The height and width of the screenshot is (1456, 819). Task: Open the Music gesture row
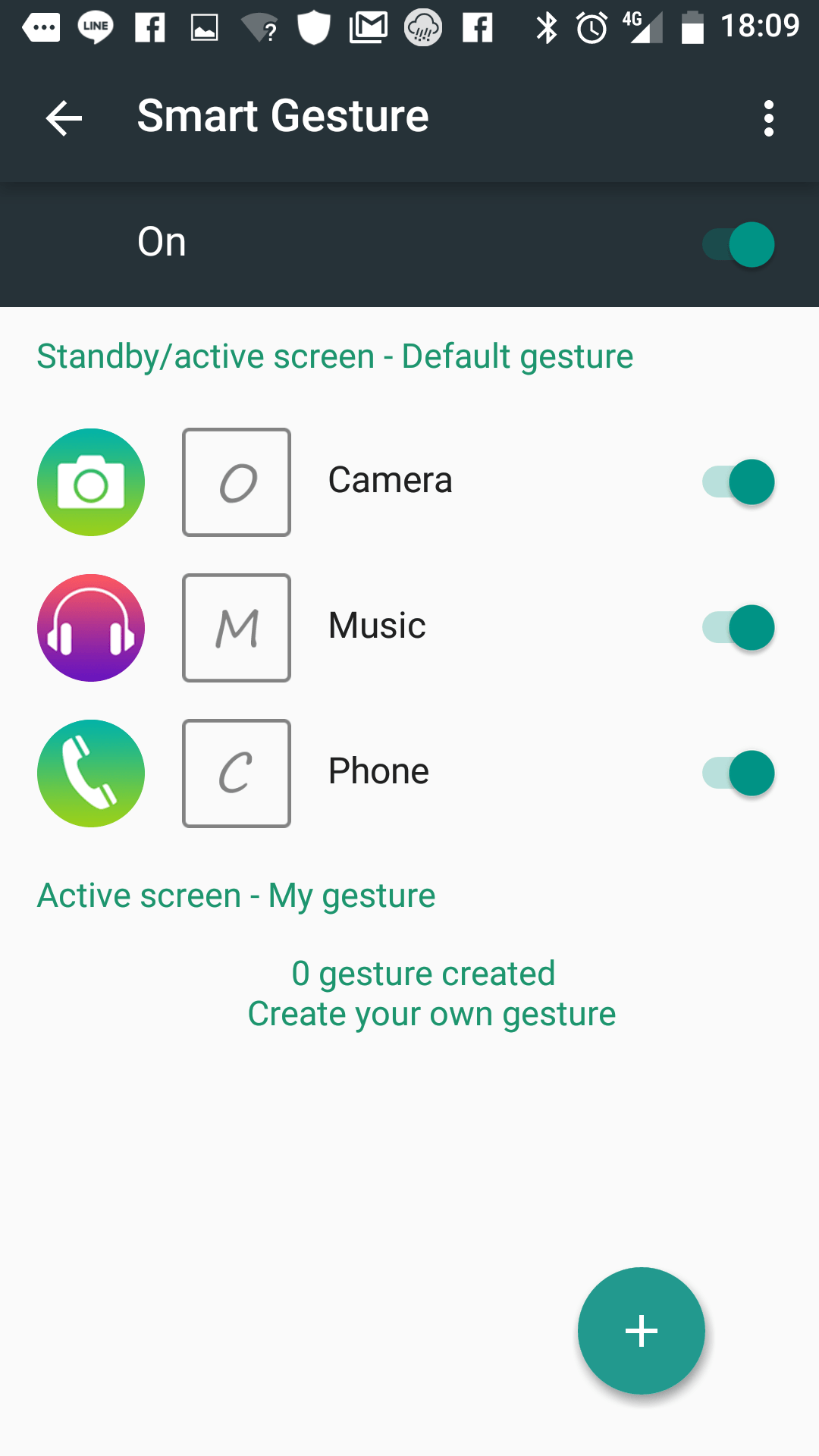(x=377, y=626)
